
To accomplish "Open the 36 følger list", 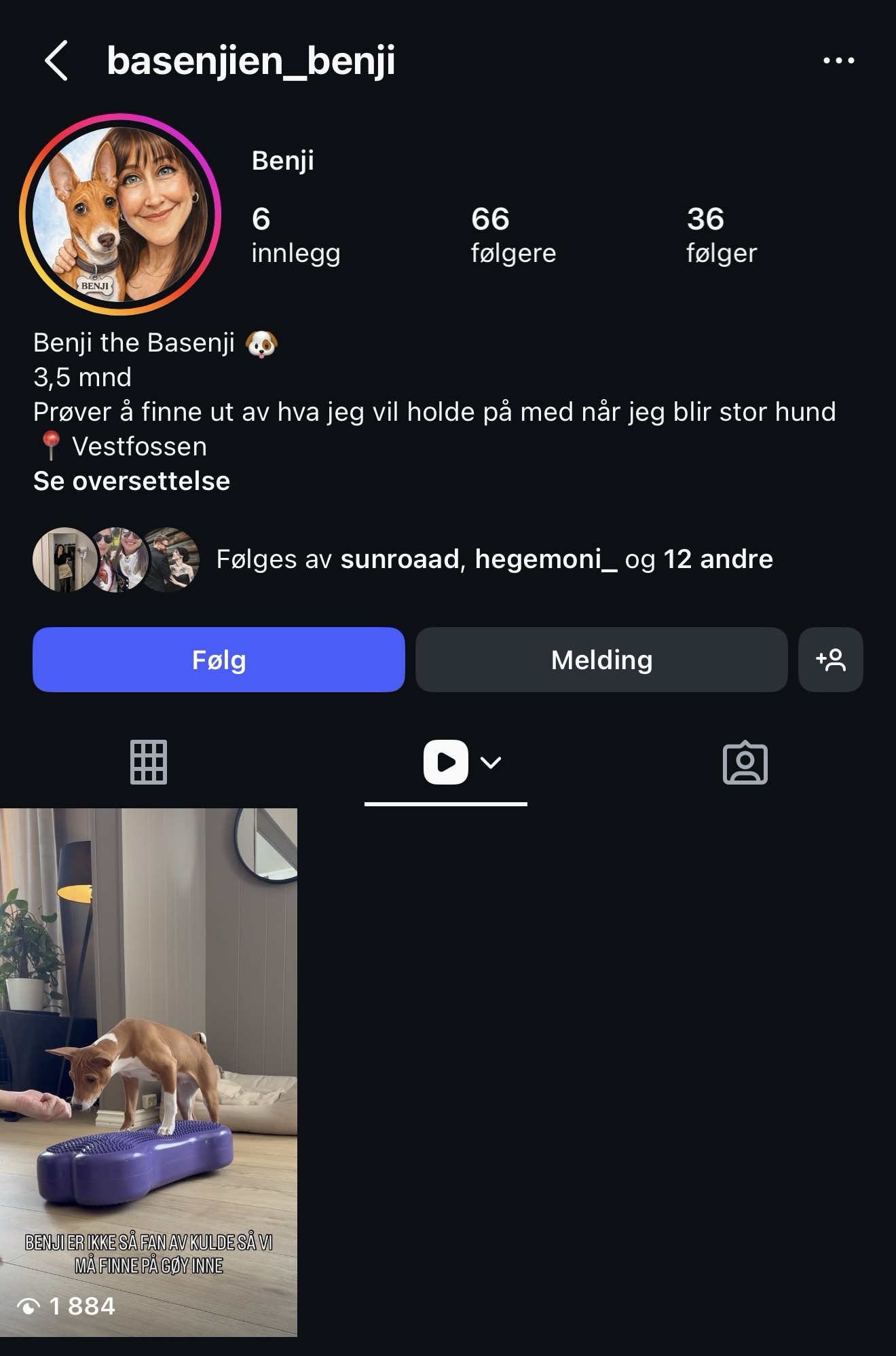I will [x=721, y=235].
